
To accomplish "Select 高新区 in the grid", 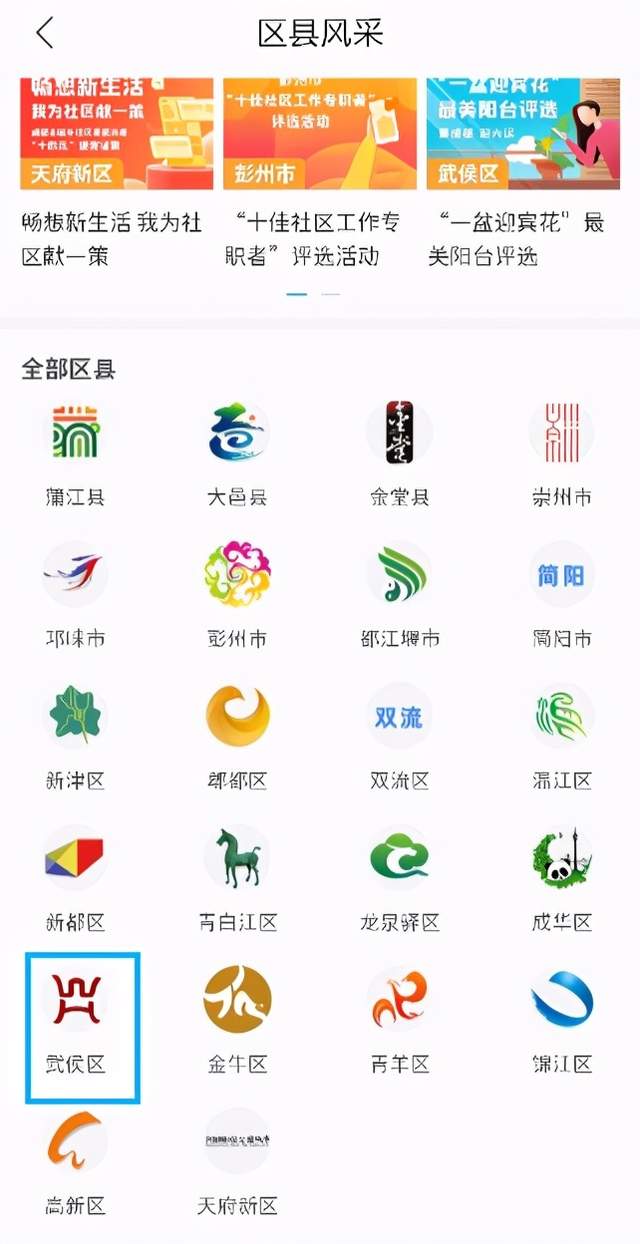I will point(75,1162).
